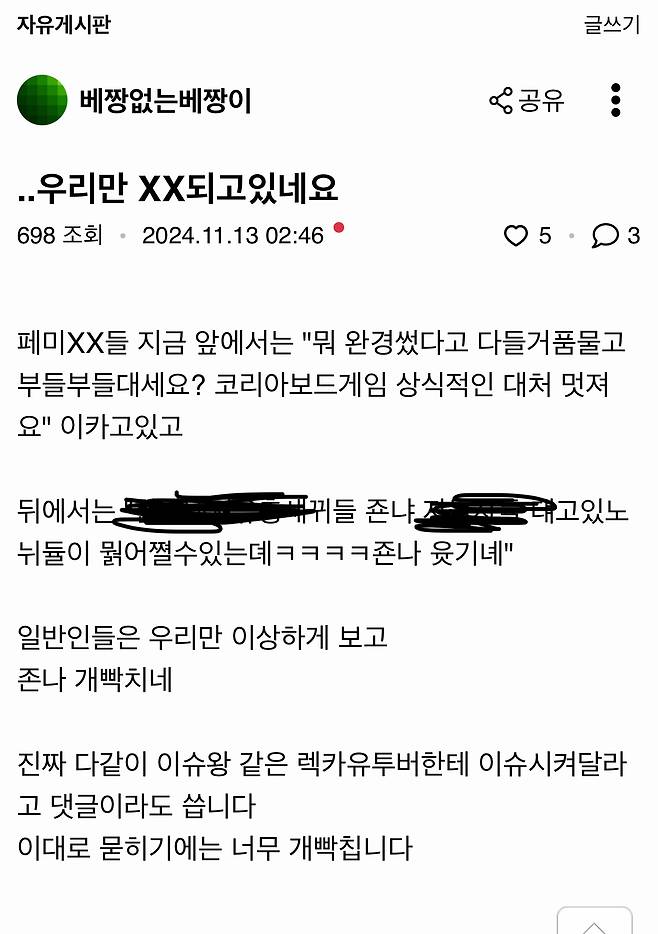Tap 글쓰기 to write a post
This screenshot has width=658, height=934.
click(611, 25)
